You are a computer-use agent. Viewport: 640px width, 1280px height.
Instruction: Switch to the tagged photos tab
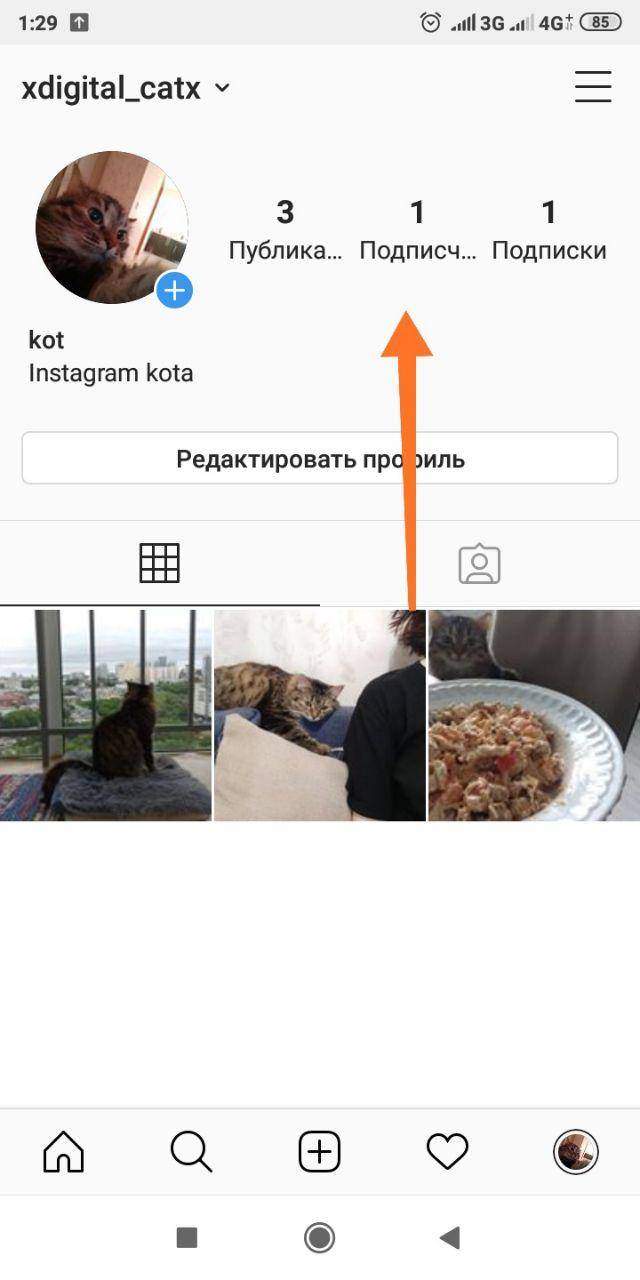point(480,564)
